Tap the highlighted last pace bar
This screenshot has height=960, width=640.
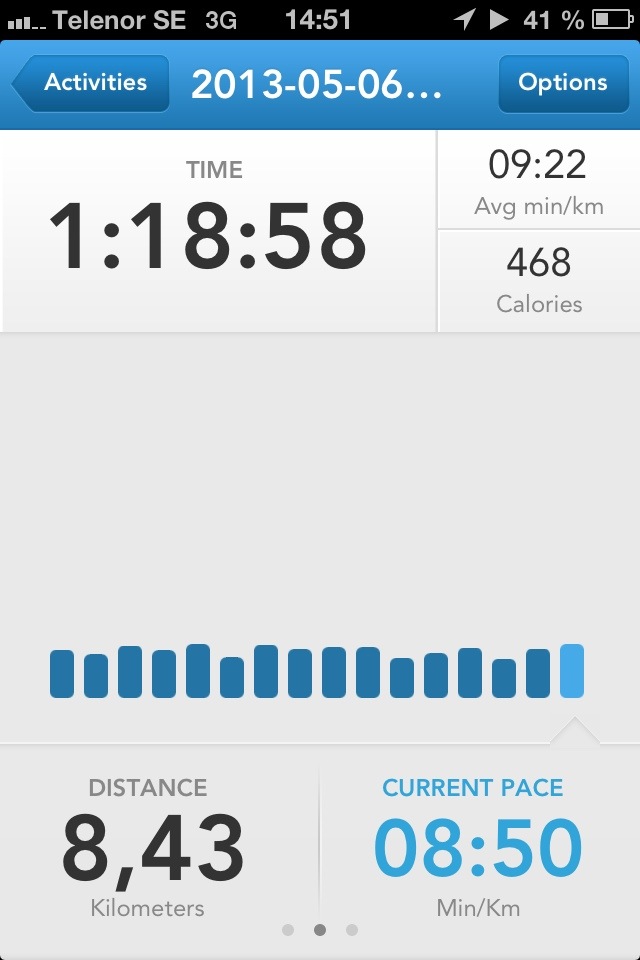(x=572, y=670)
